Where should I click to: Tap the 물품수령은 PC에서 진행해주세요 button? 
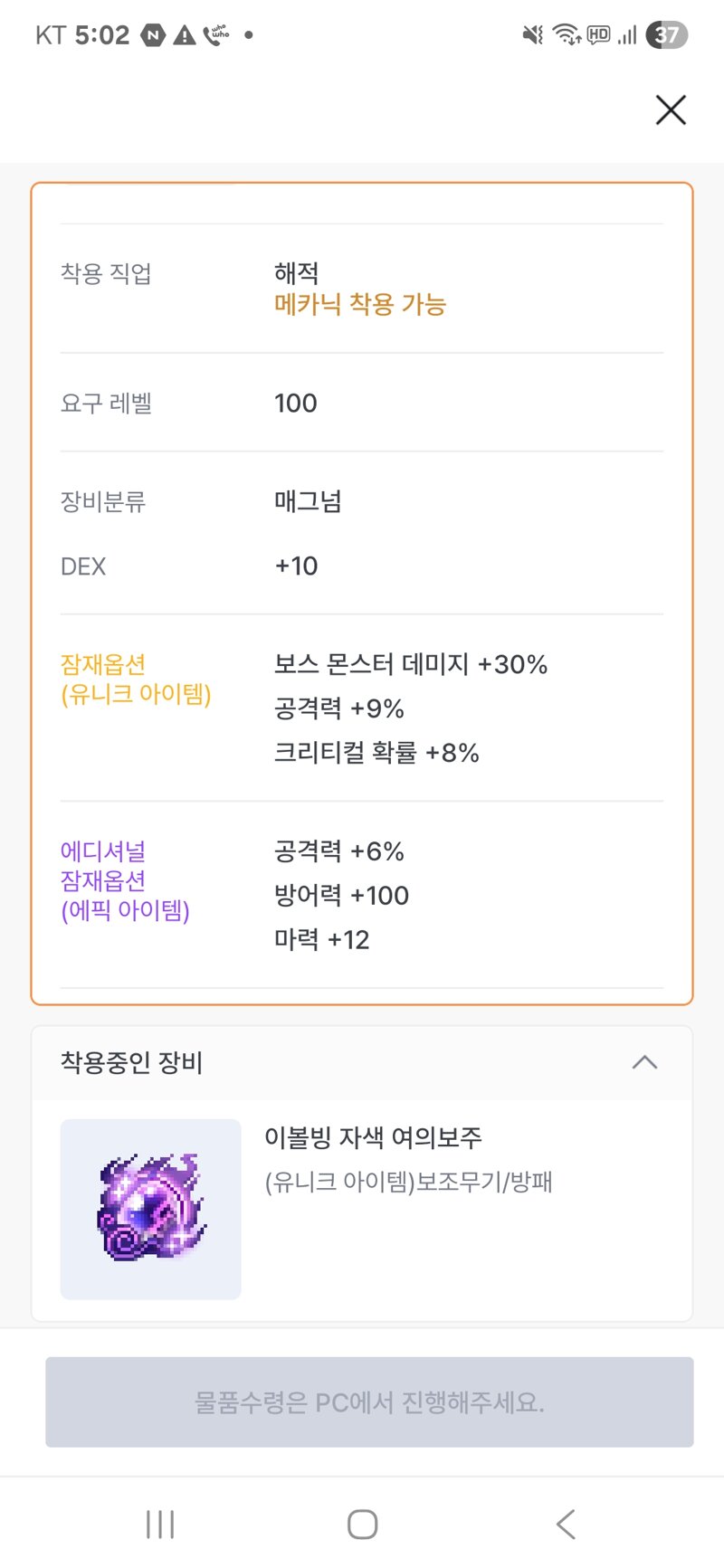369,1402
